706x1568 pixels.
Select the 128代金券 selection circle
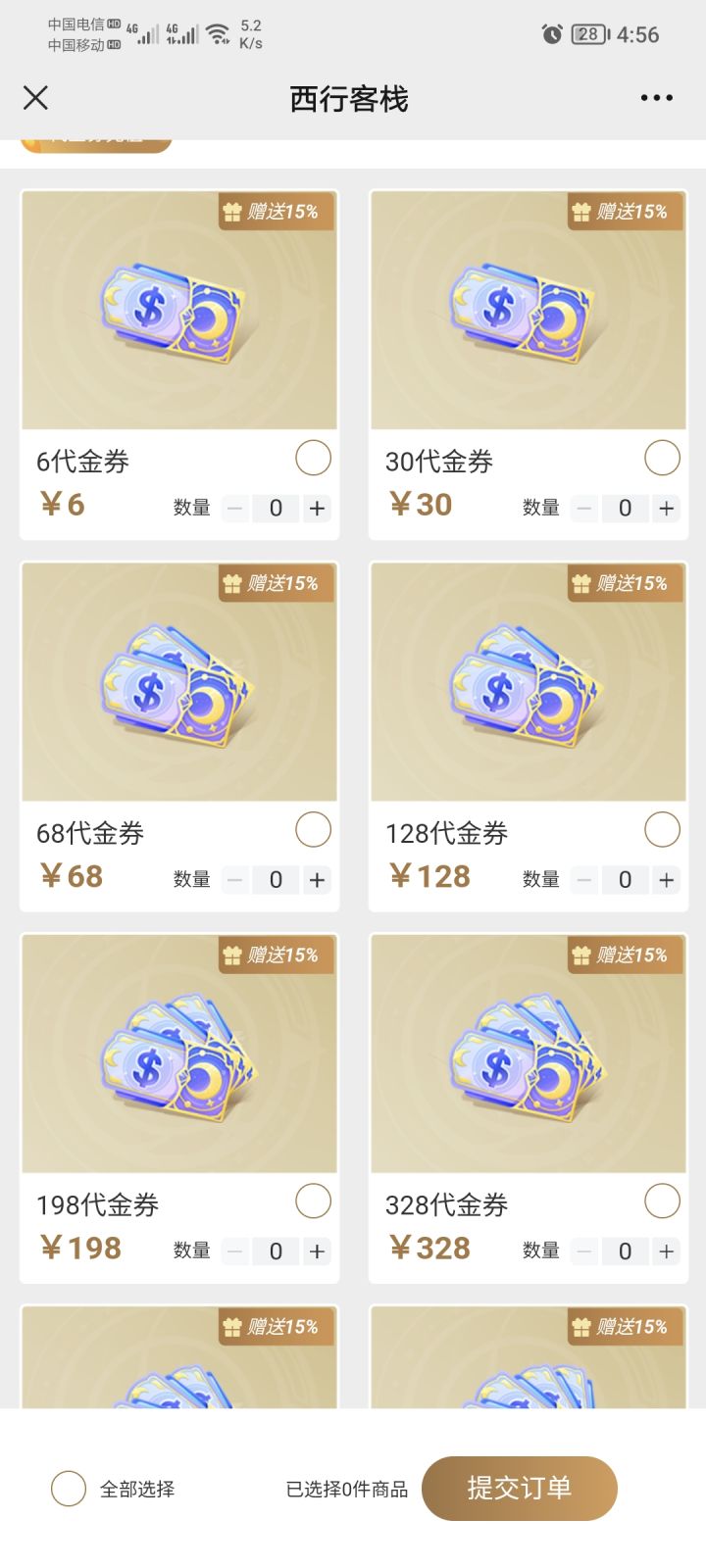tap(663, 829)
